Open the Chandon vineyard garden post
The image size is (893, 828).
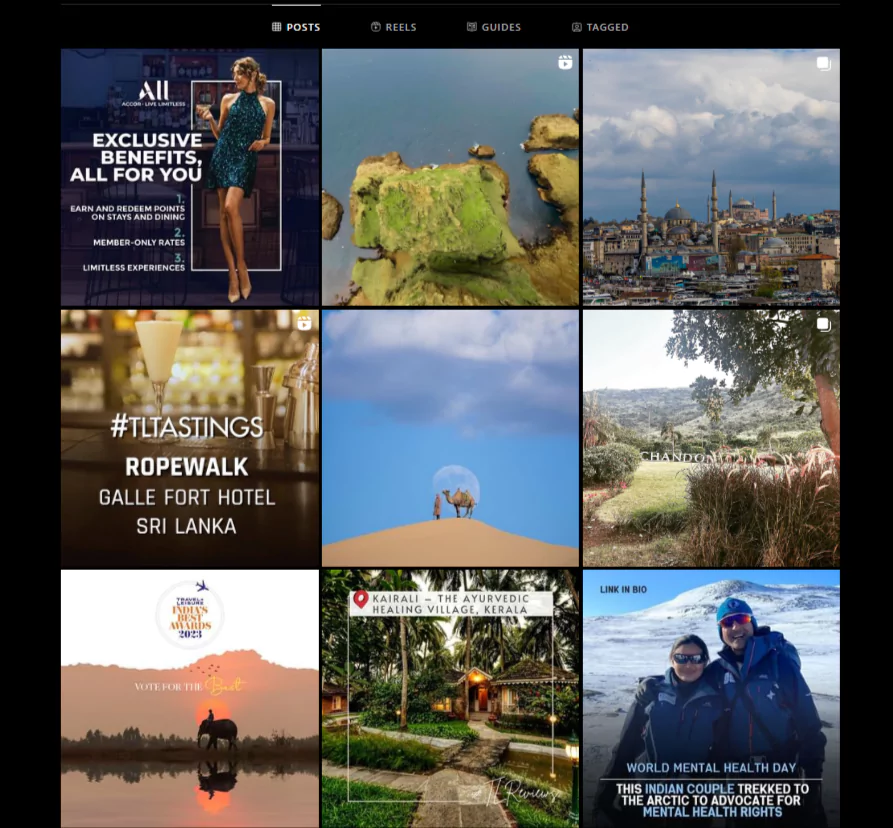click(711, 438)
